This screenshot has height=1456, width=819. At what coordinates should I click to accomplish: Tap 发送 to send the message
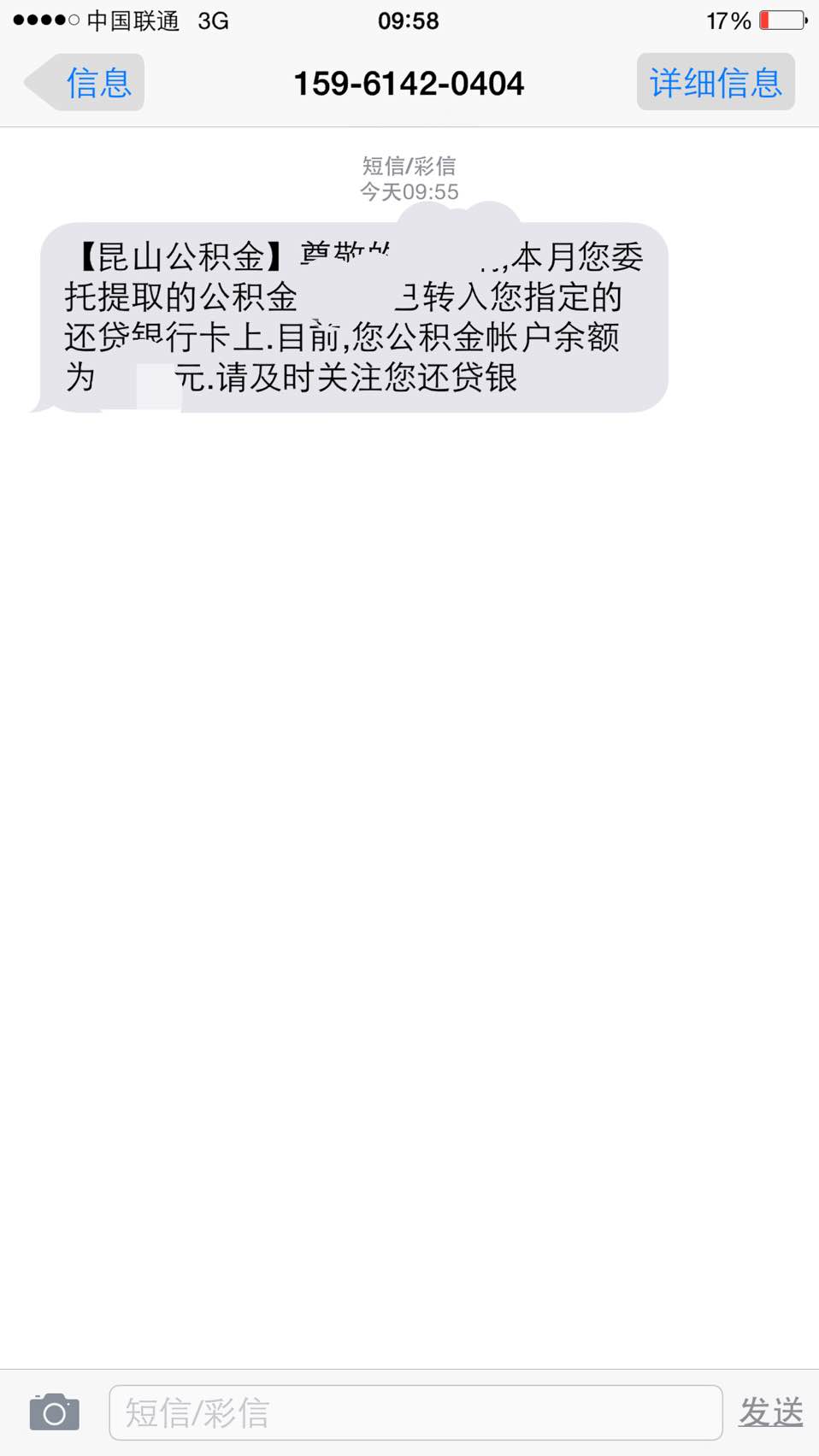[x=770, y=1412]
